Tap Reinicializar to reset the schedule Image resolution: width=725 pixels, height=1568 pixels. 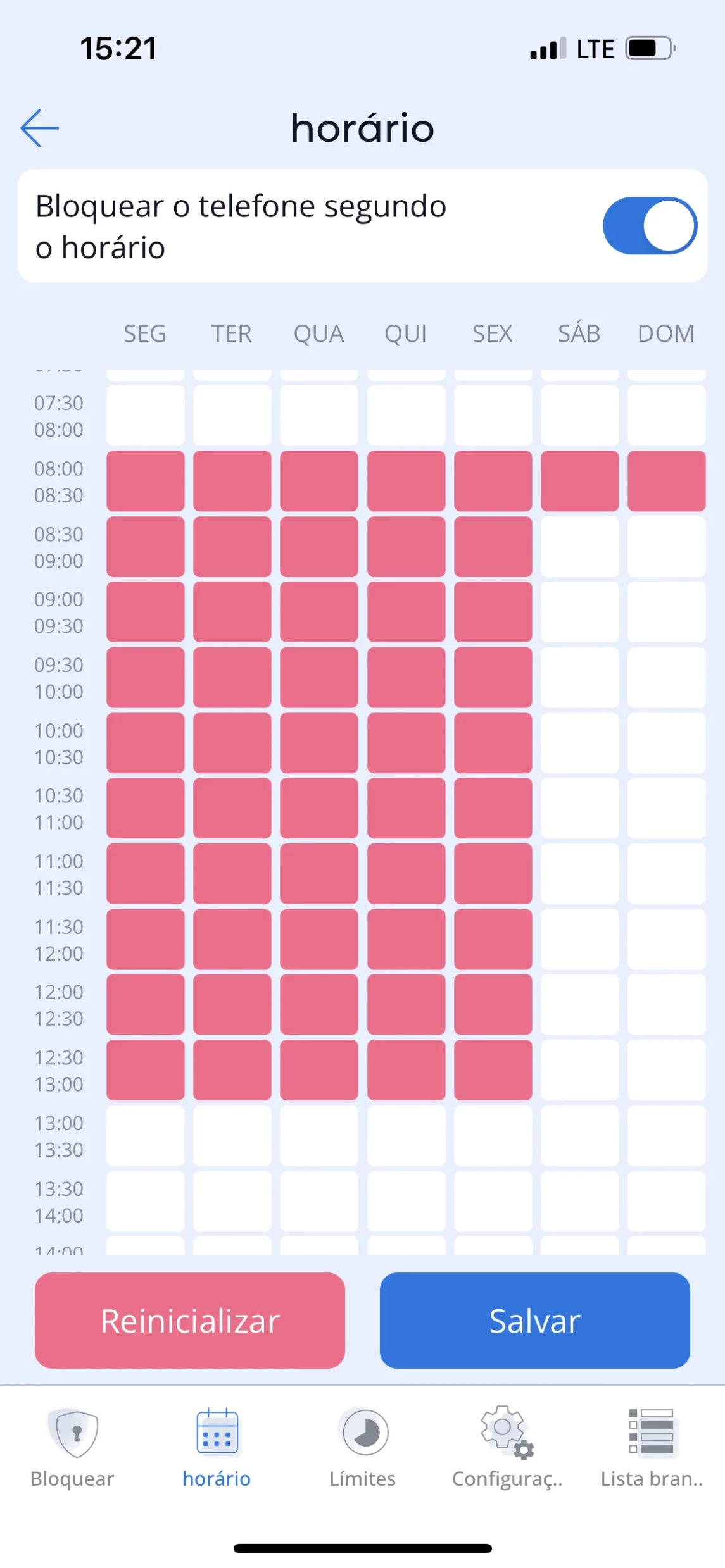[x=189, y=1321]
